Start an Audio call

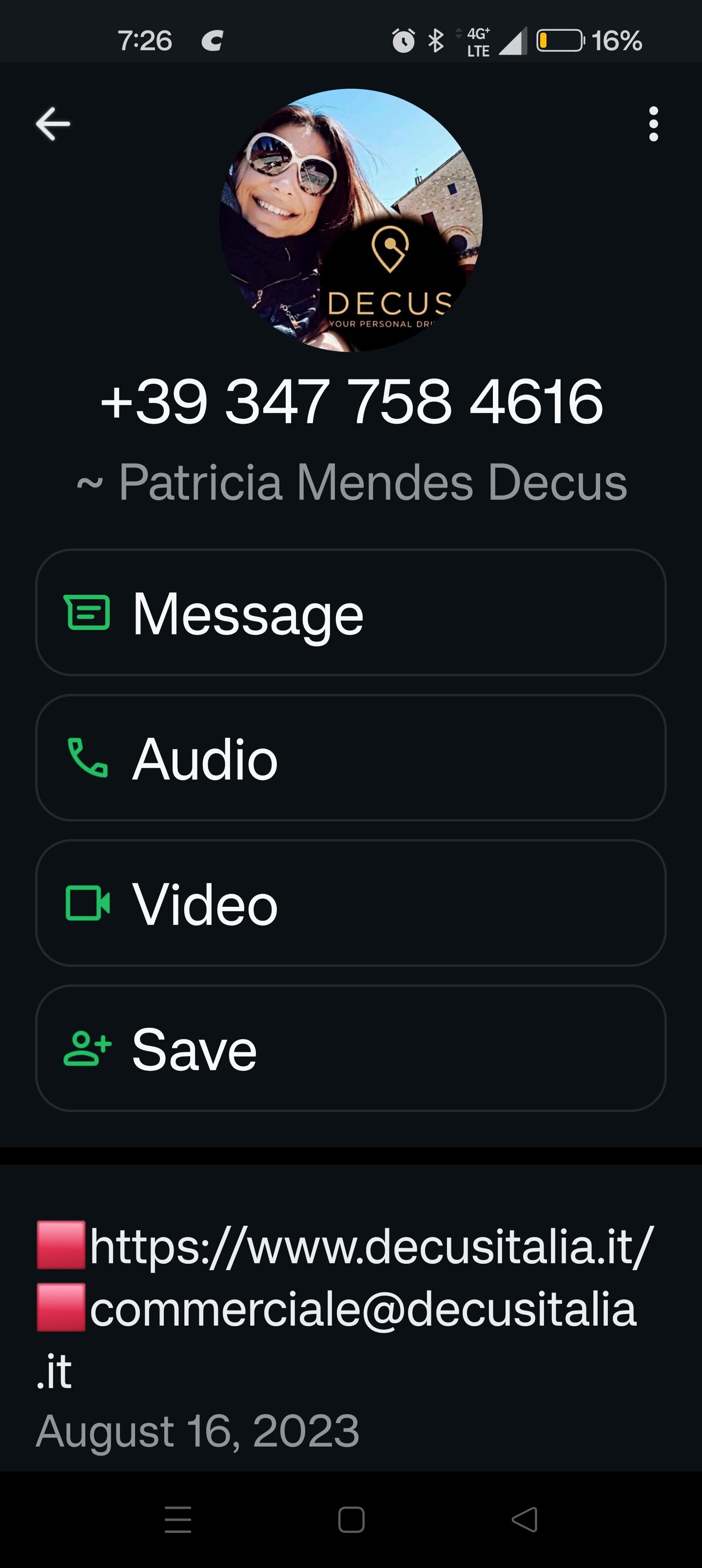tap(351, 758)
